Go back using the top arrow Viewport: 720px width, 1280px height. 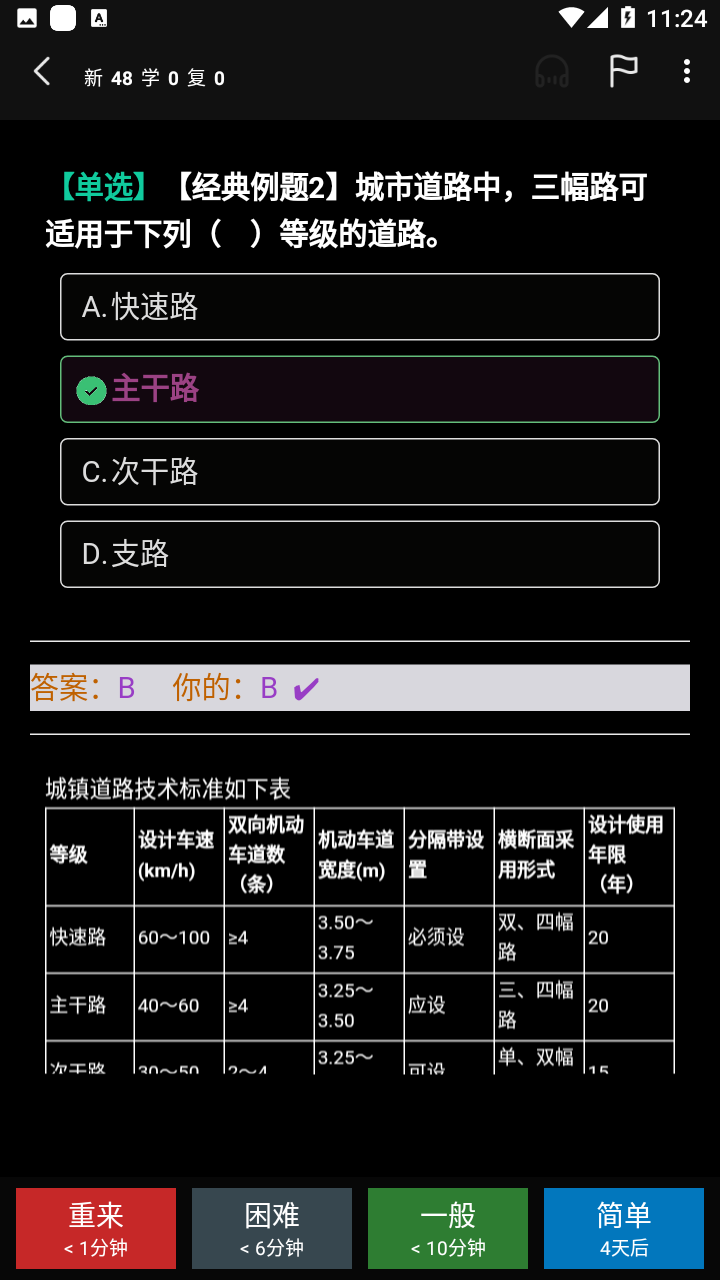tap(41, 72)
